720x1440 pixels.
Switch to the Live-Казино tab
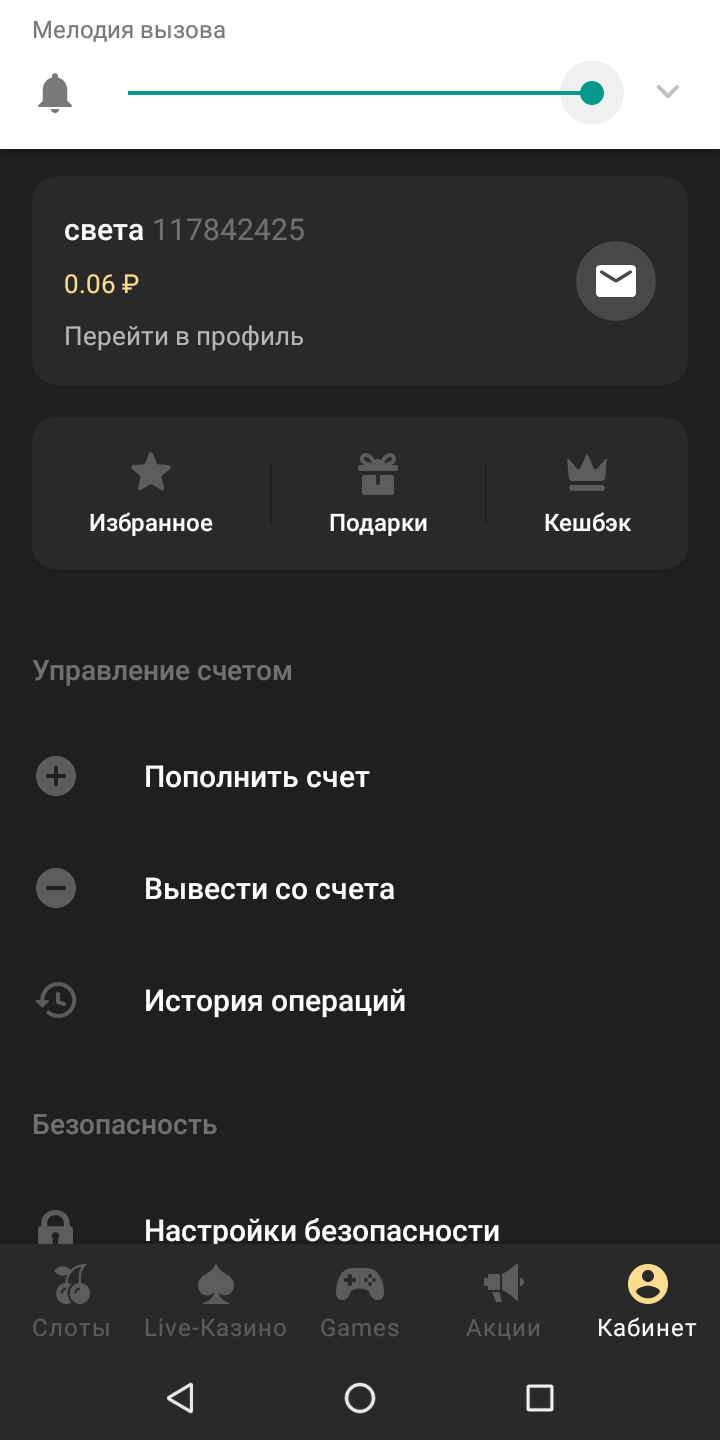(x=215, y=1300)
